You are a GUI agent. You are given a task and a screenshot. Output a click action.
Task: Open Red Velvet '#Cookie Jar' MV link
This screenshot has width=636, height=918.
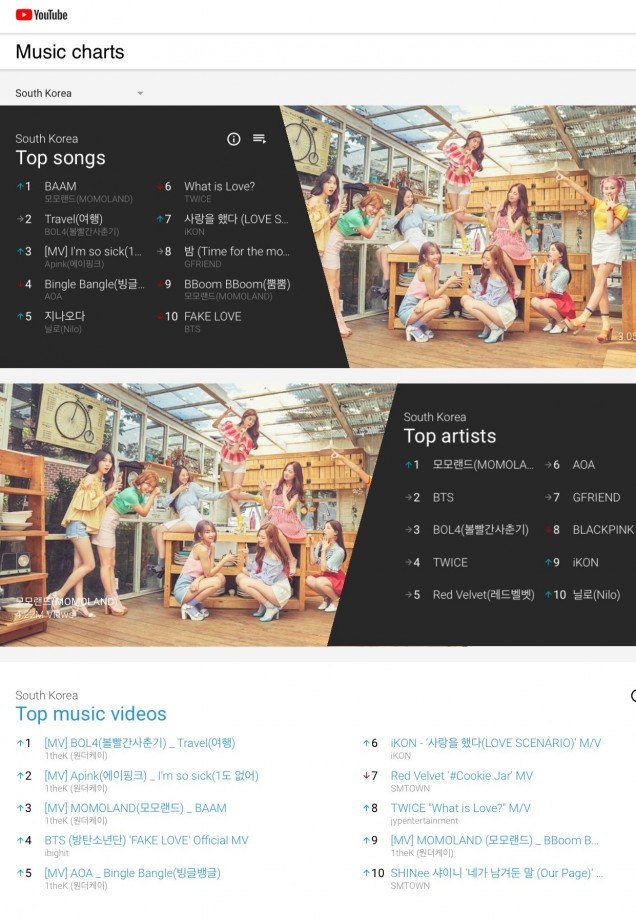[461, 775]
